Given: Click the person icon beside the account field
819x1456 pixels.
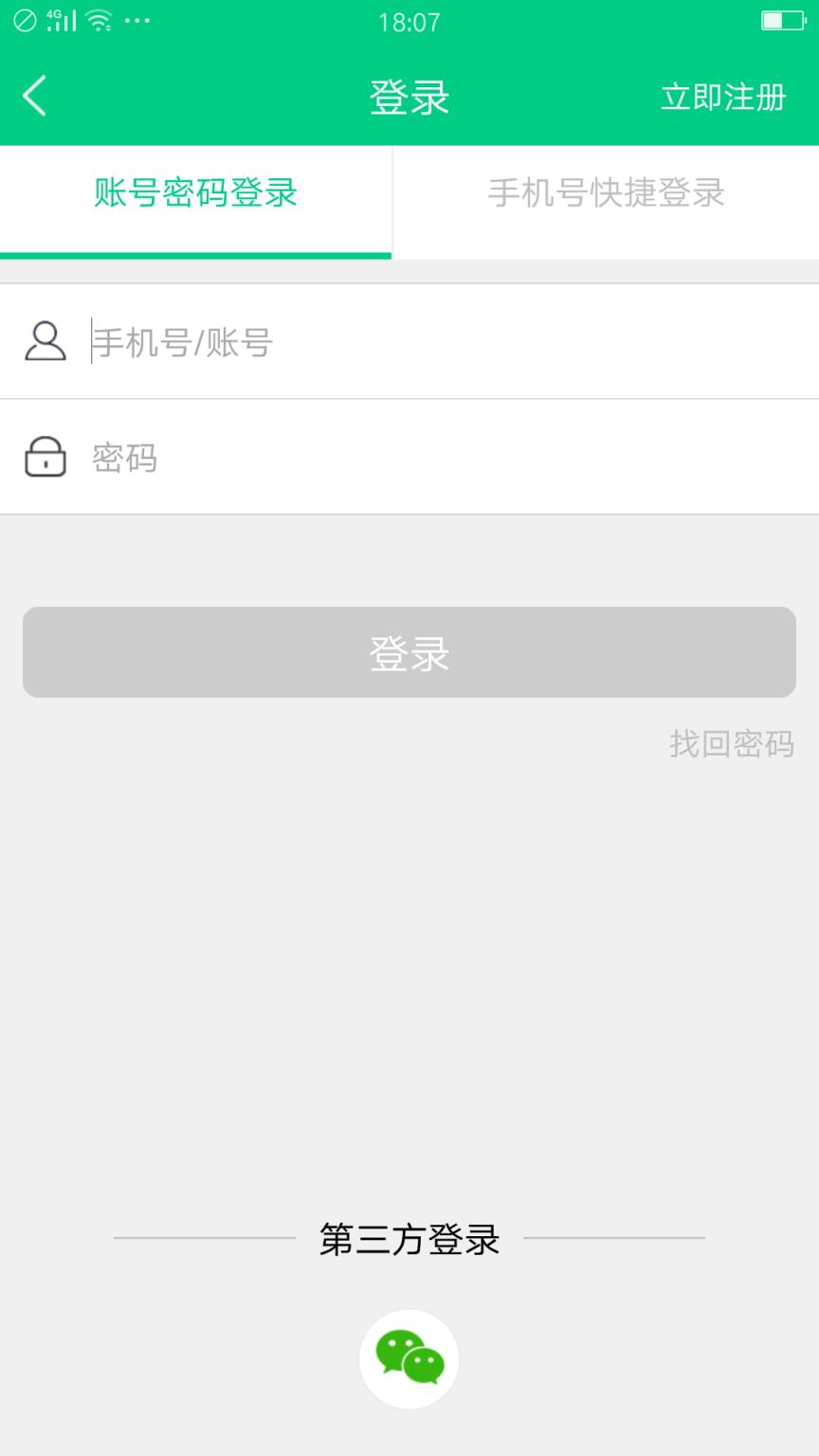Looking at the screenshot, I should (45, 341).
